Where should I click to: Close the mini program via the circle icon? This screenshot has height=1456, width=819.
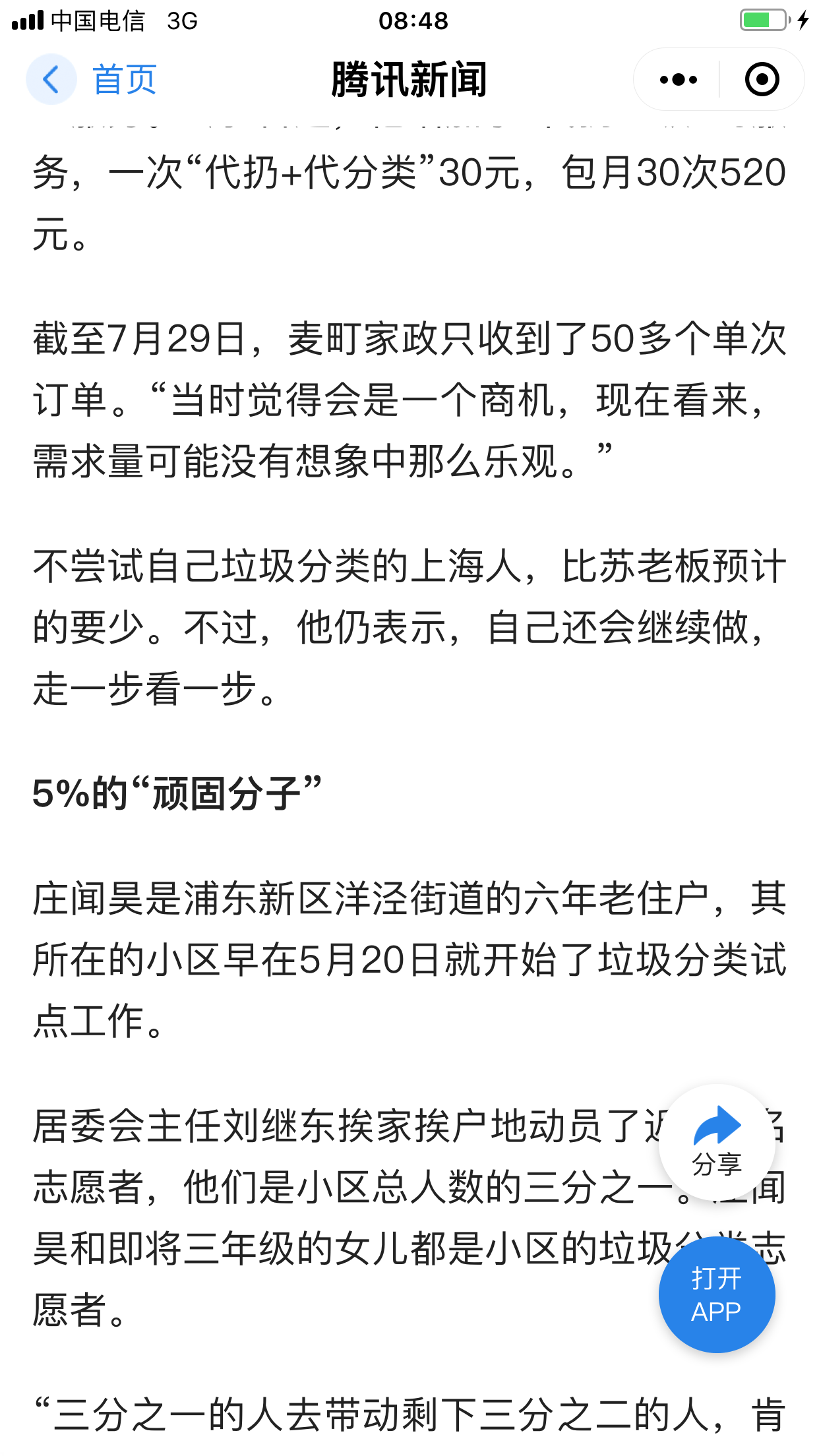762,80
